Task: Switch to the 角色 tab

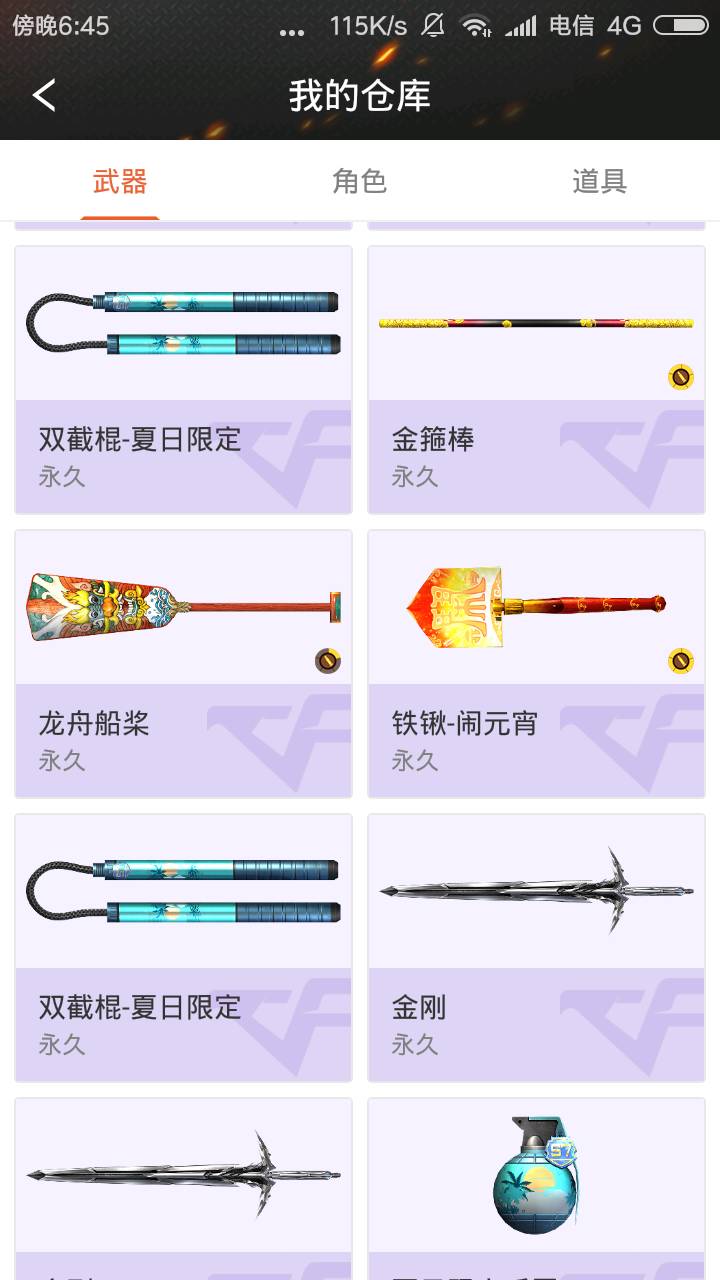Action: coord(359,182)
